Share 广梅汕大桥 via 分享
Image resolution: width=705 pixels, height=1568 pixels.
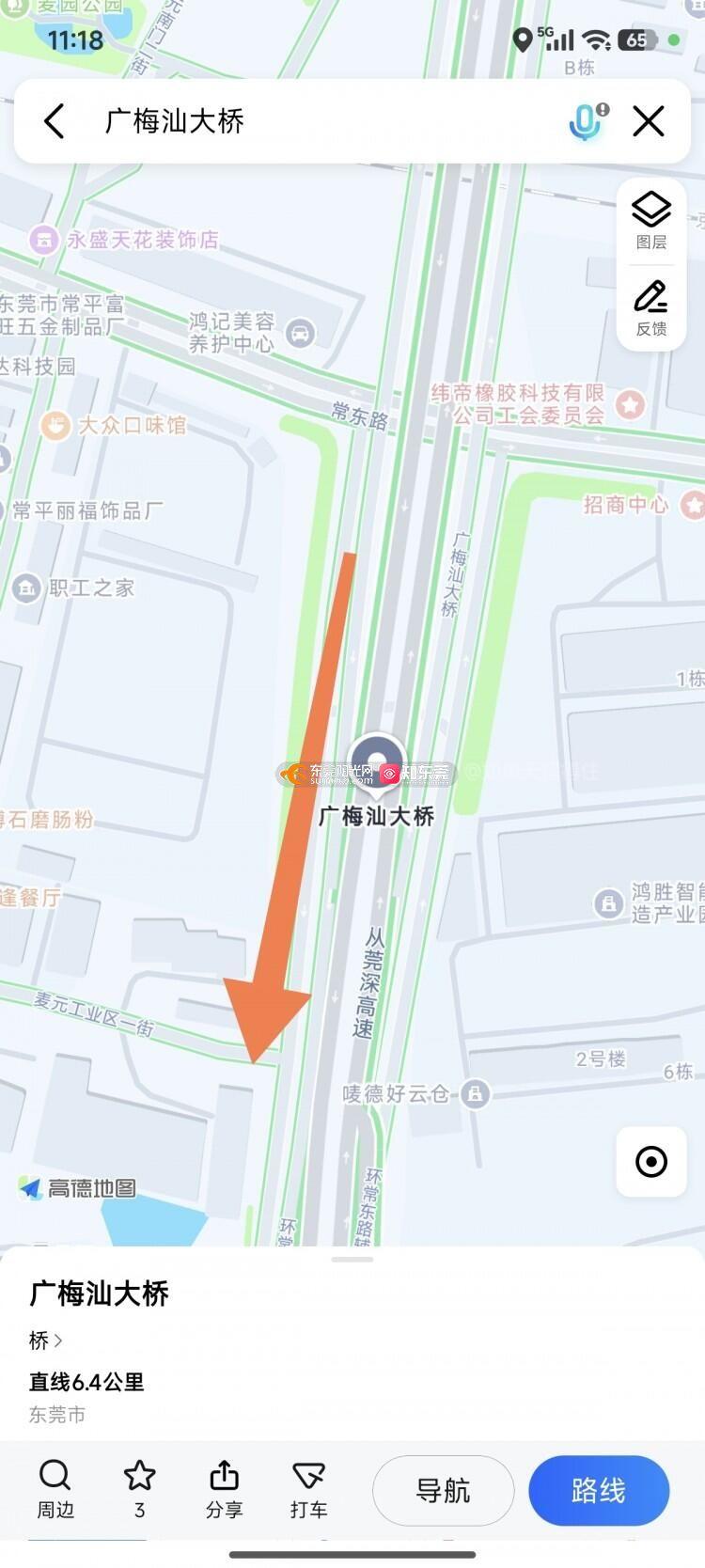[x=224, y=1488]
